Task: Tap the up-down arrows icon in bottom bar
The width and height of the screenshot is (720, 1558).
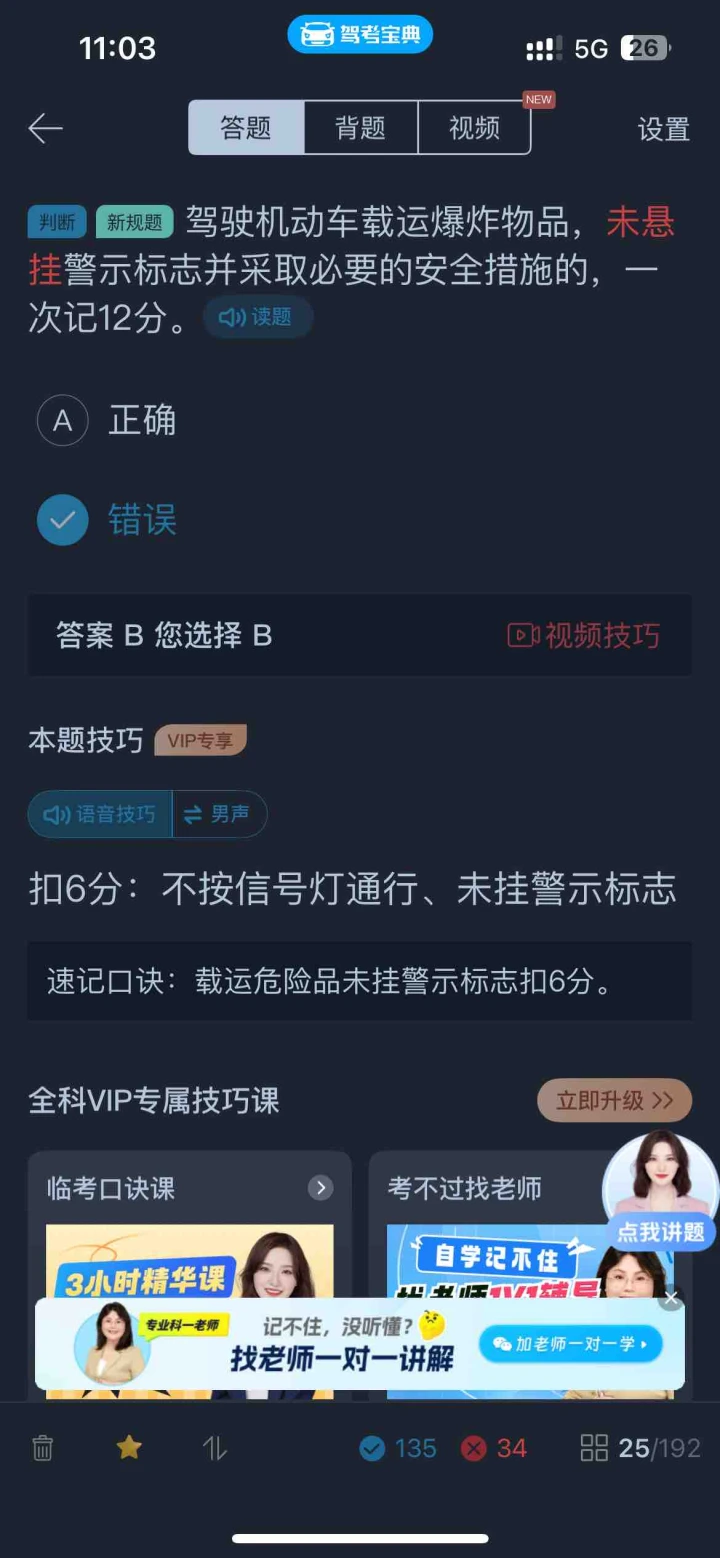Action: coord(215,1448)
